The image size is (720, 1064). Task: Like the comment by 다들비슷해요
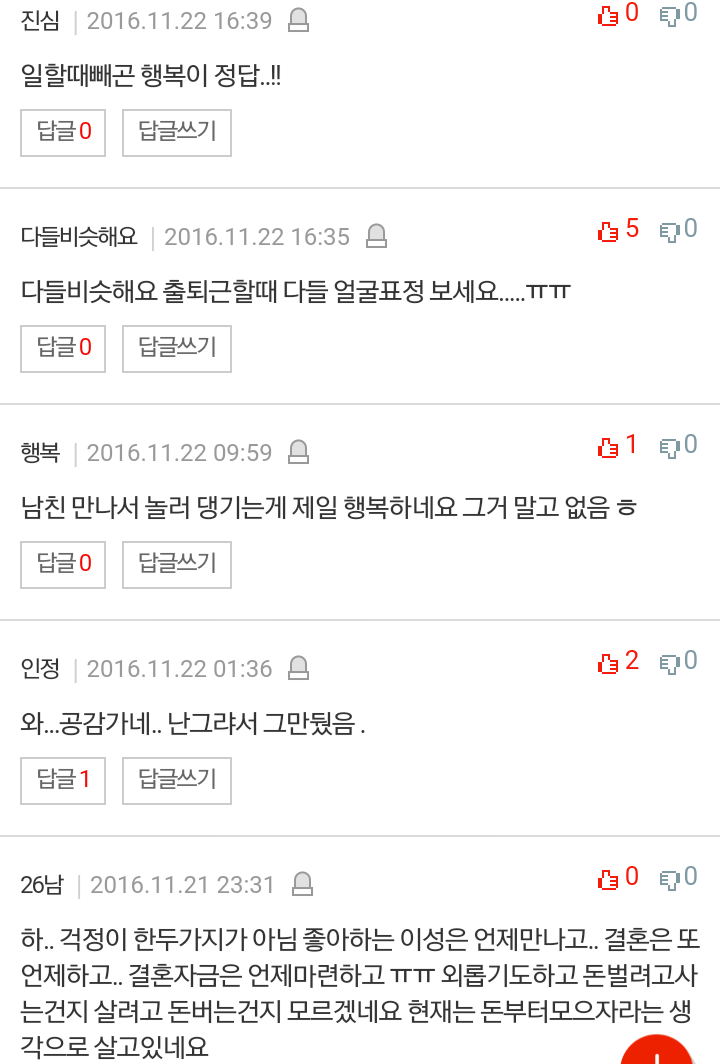click(617, 230)
